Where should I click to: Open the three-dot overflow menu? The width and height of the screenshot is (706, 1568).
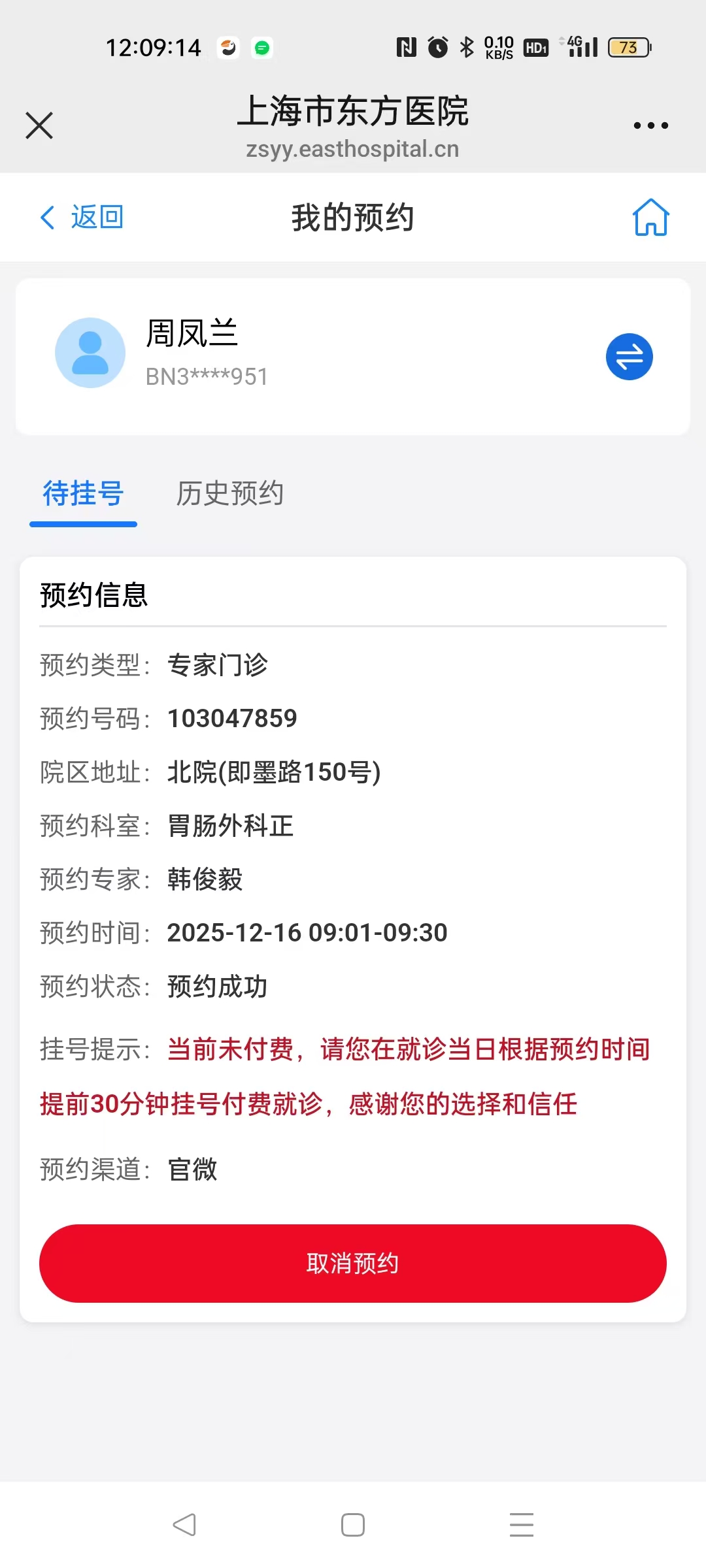tap(650, 125)
